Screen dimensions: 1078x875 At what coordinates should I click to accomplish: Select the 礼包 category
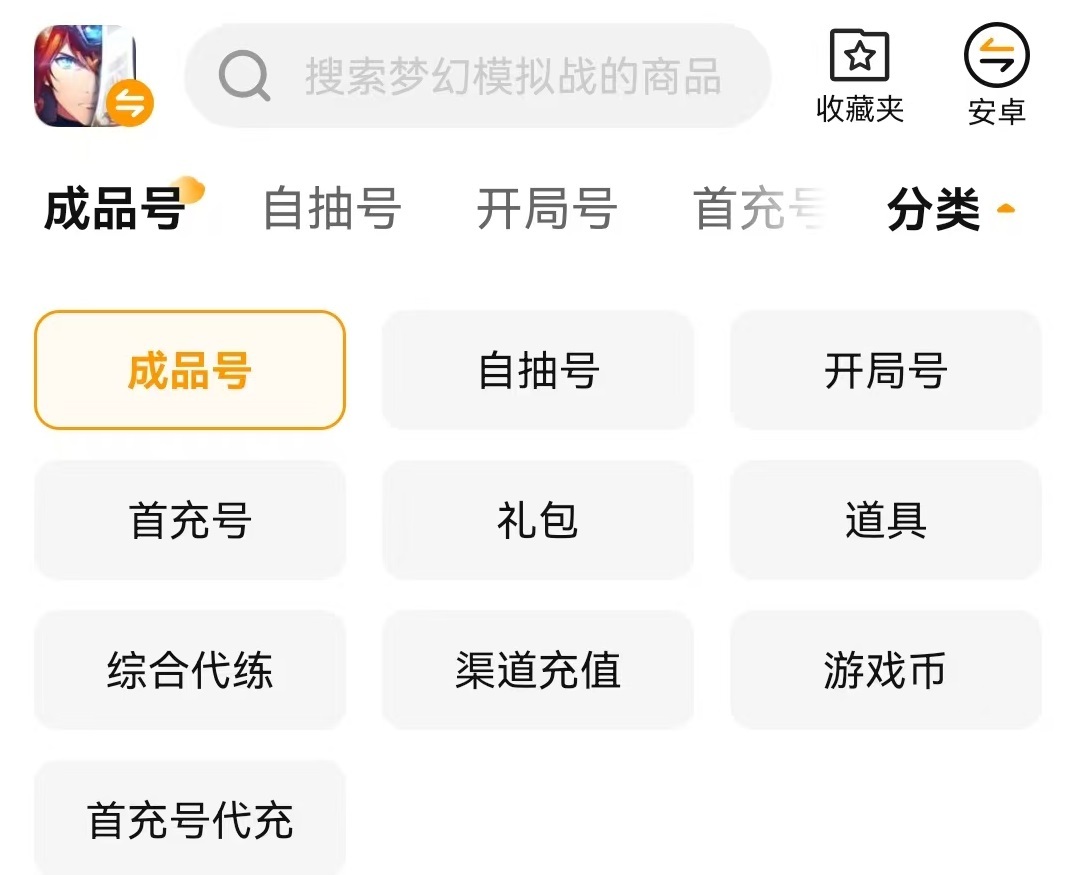click(x=538, y=520)
